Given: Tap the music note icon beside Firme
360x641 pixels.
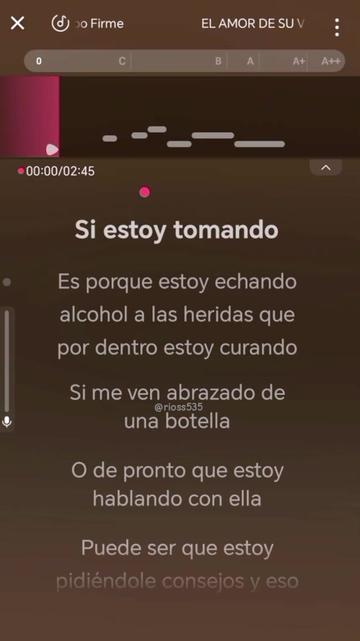Looking at the screenshot, I should click(60, 23).
